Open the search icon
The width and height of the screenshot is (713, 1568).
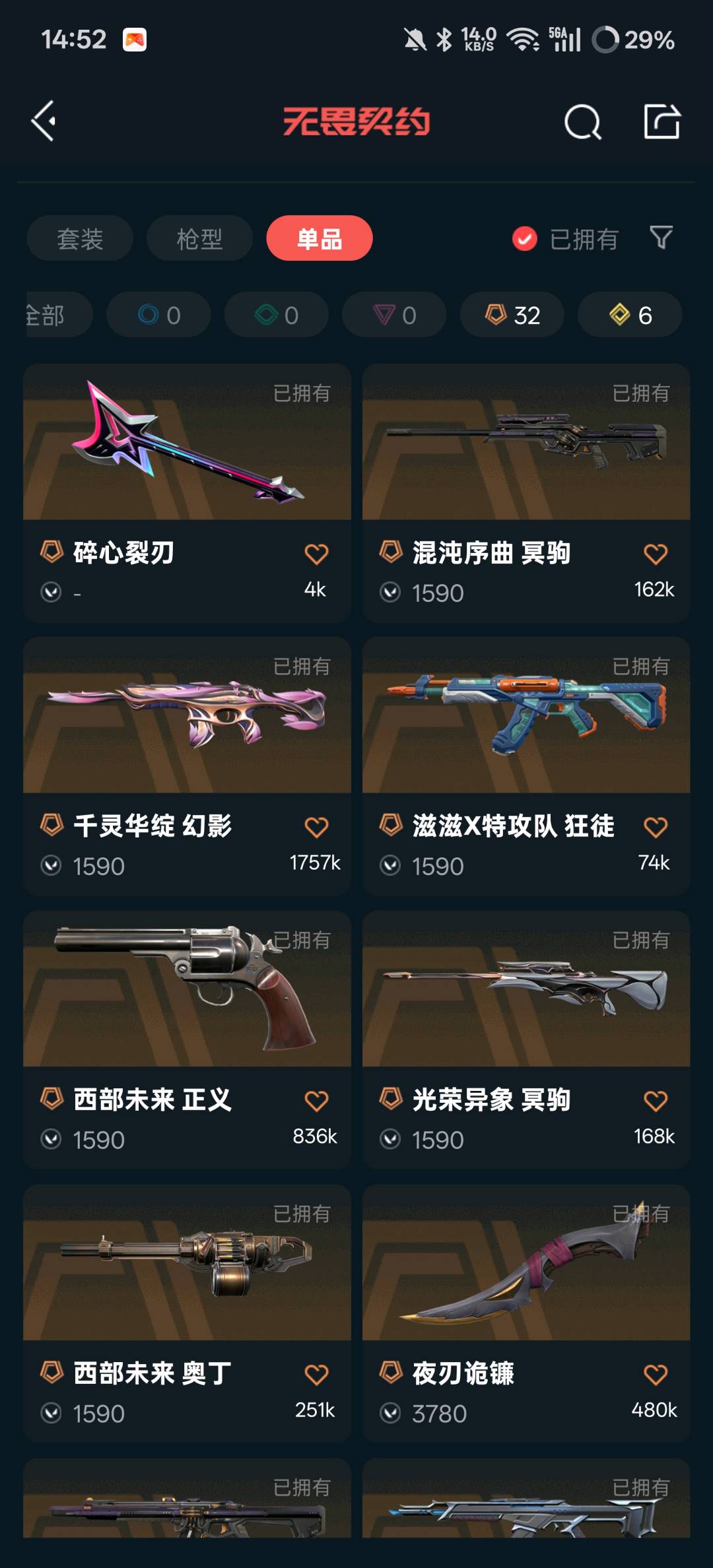(x=582, y=122)
